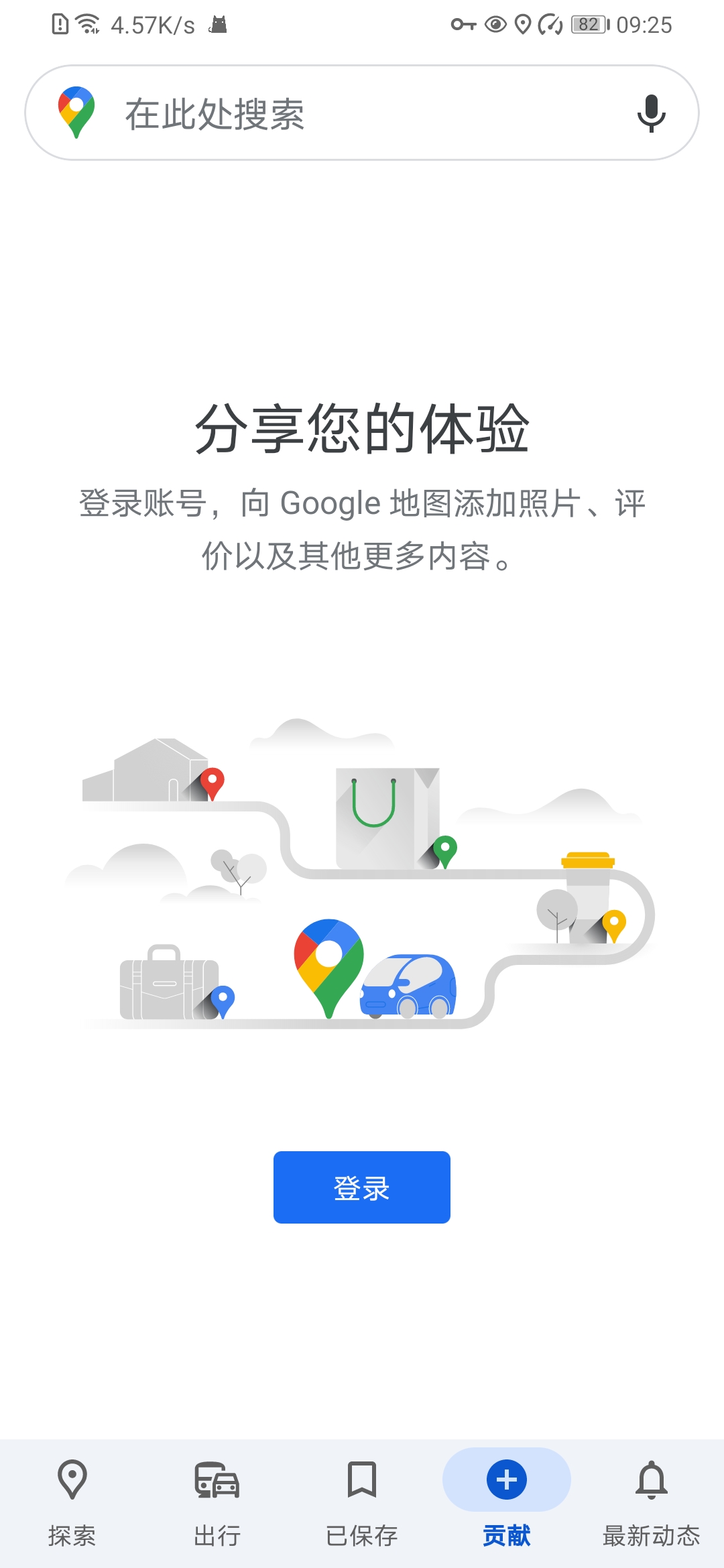
Task: Open the 最新动态 notifications bell icon
Action: coord(650,1480)
